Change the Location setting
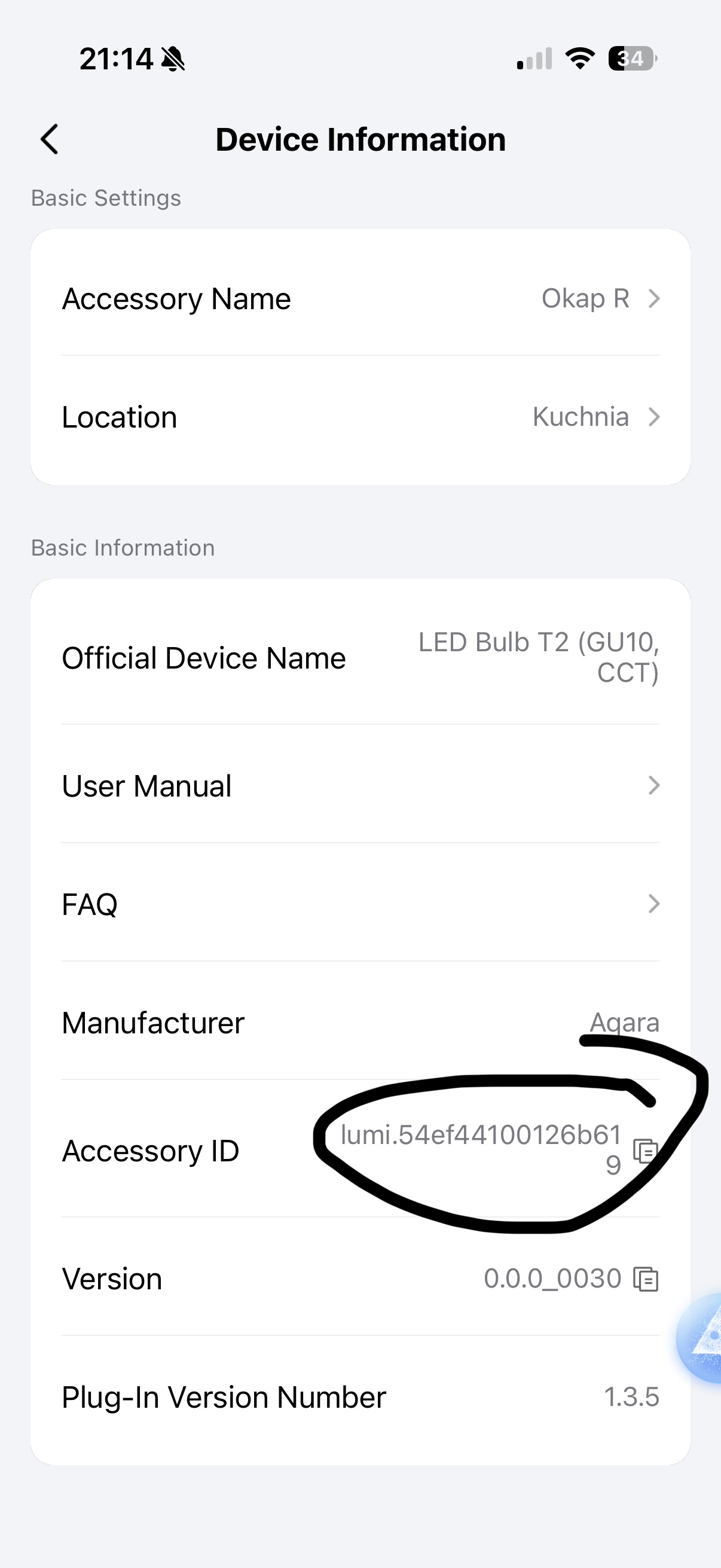721x1568 pixels. click(360, 417)
